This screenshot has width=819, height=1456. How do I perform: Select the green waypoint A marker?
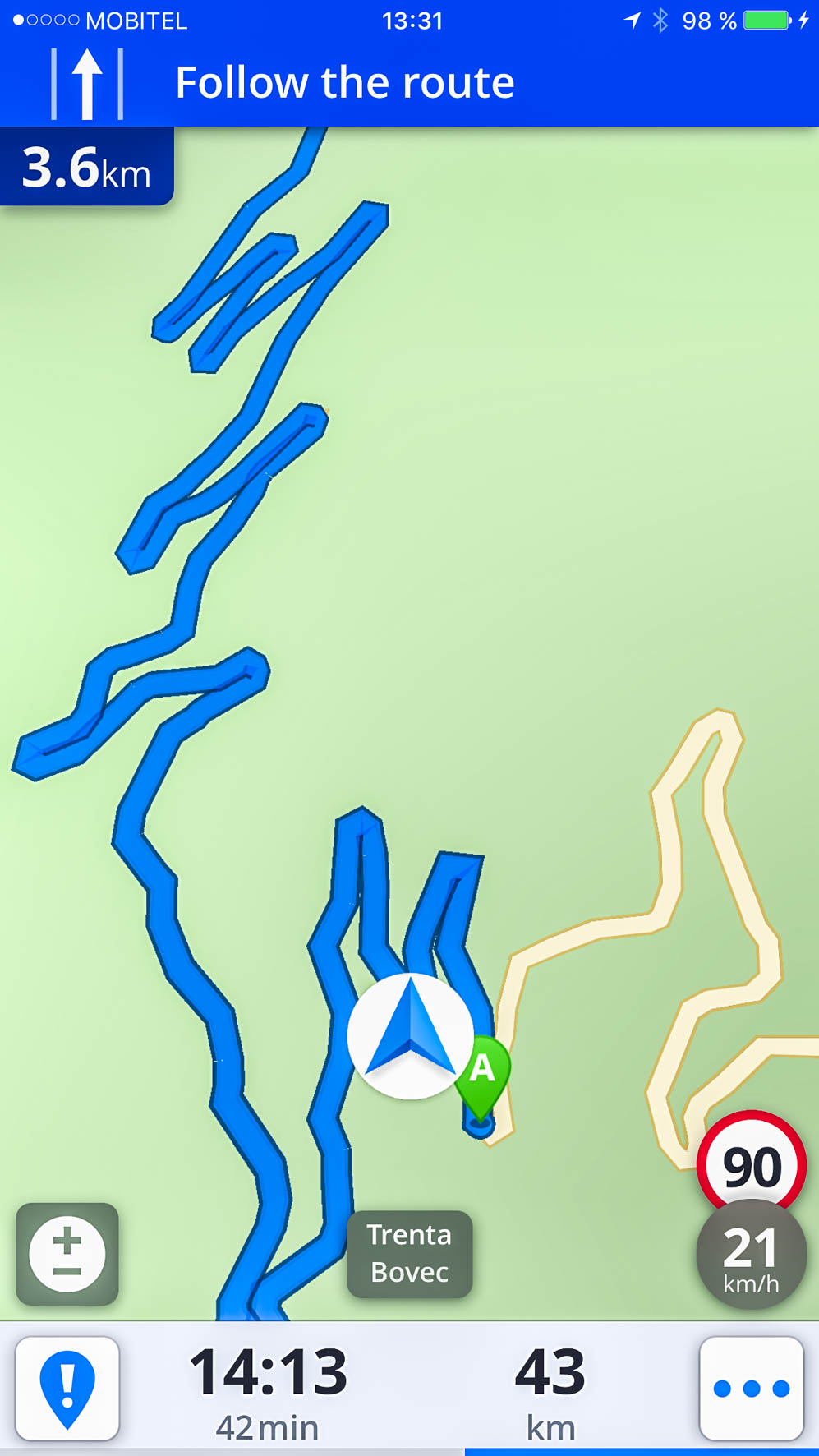coord(483,1072)
